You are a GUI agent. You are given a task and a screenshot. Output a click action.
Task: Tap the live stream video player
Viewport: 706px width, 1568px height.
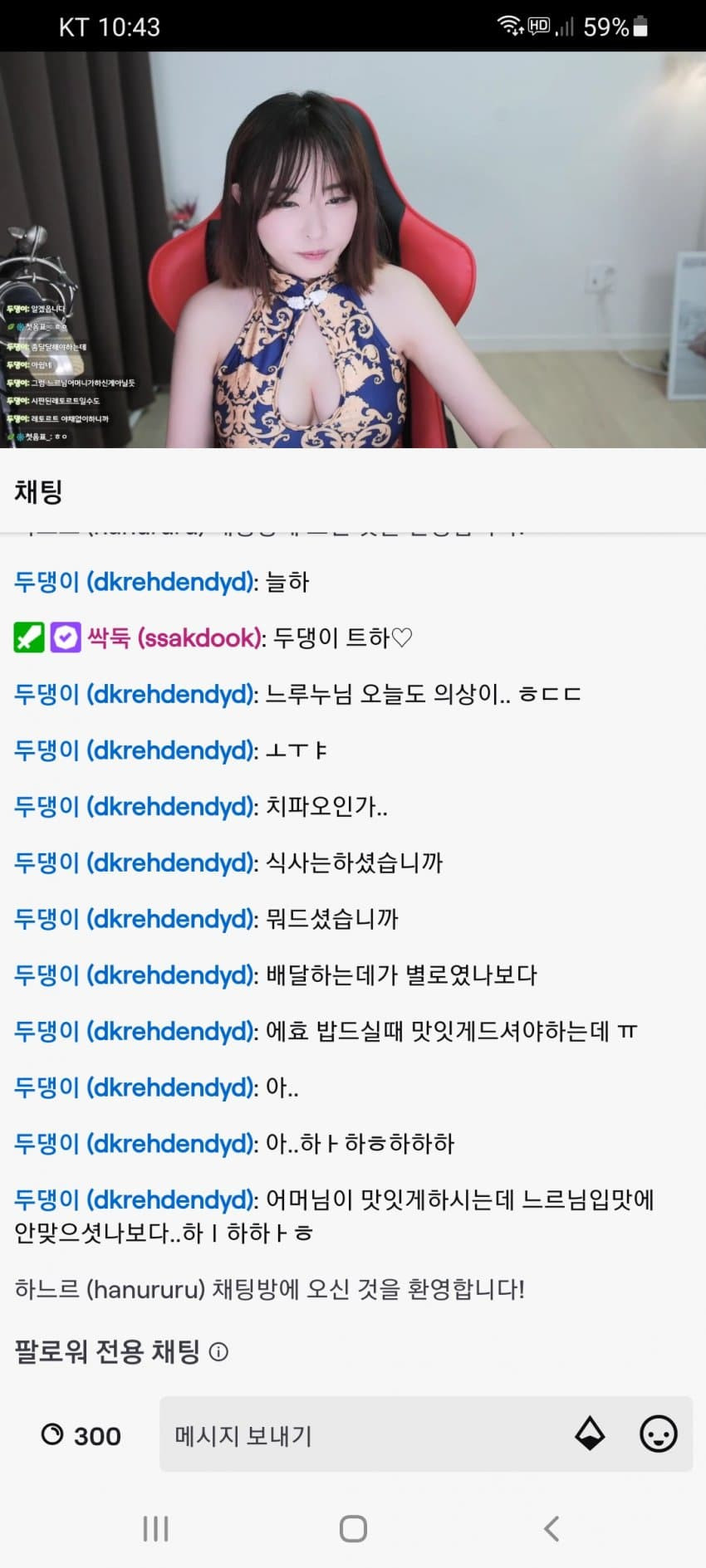point(353,249)
